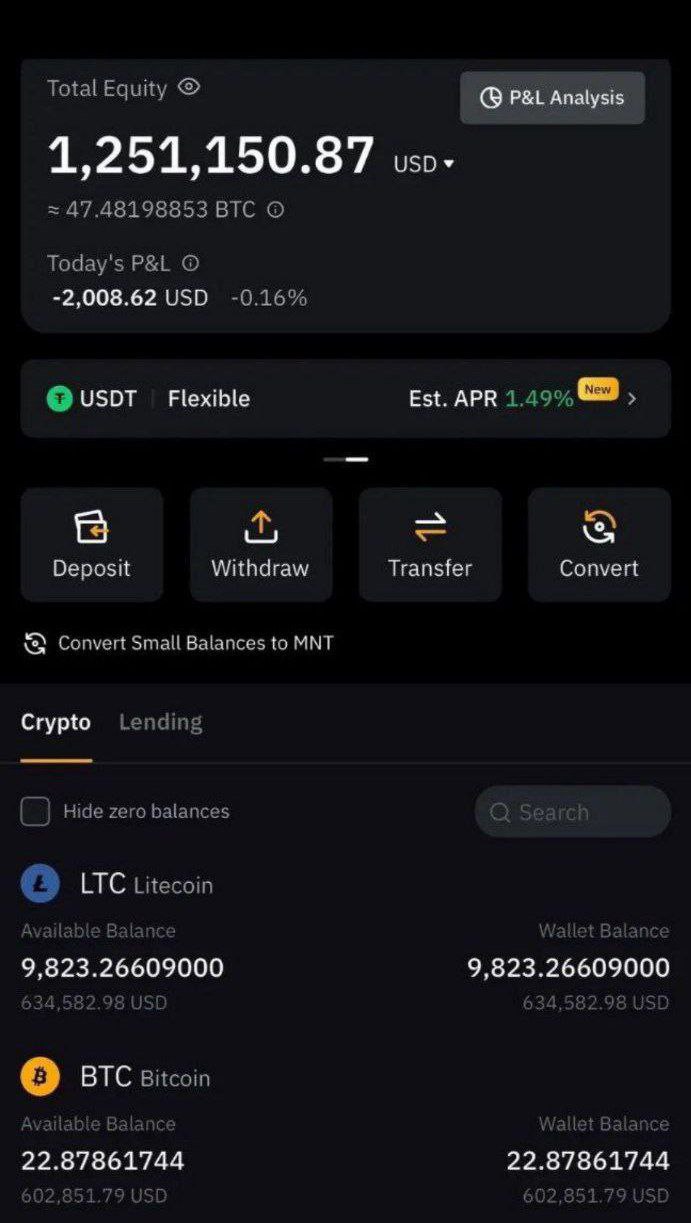Tap the Transfer button
Screen dimensions: 691x1223
tap(430, 545)
